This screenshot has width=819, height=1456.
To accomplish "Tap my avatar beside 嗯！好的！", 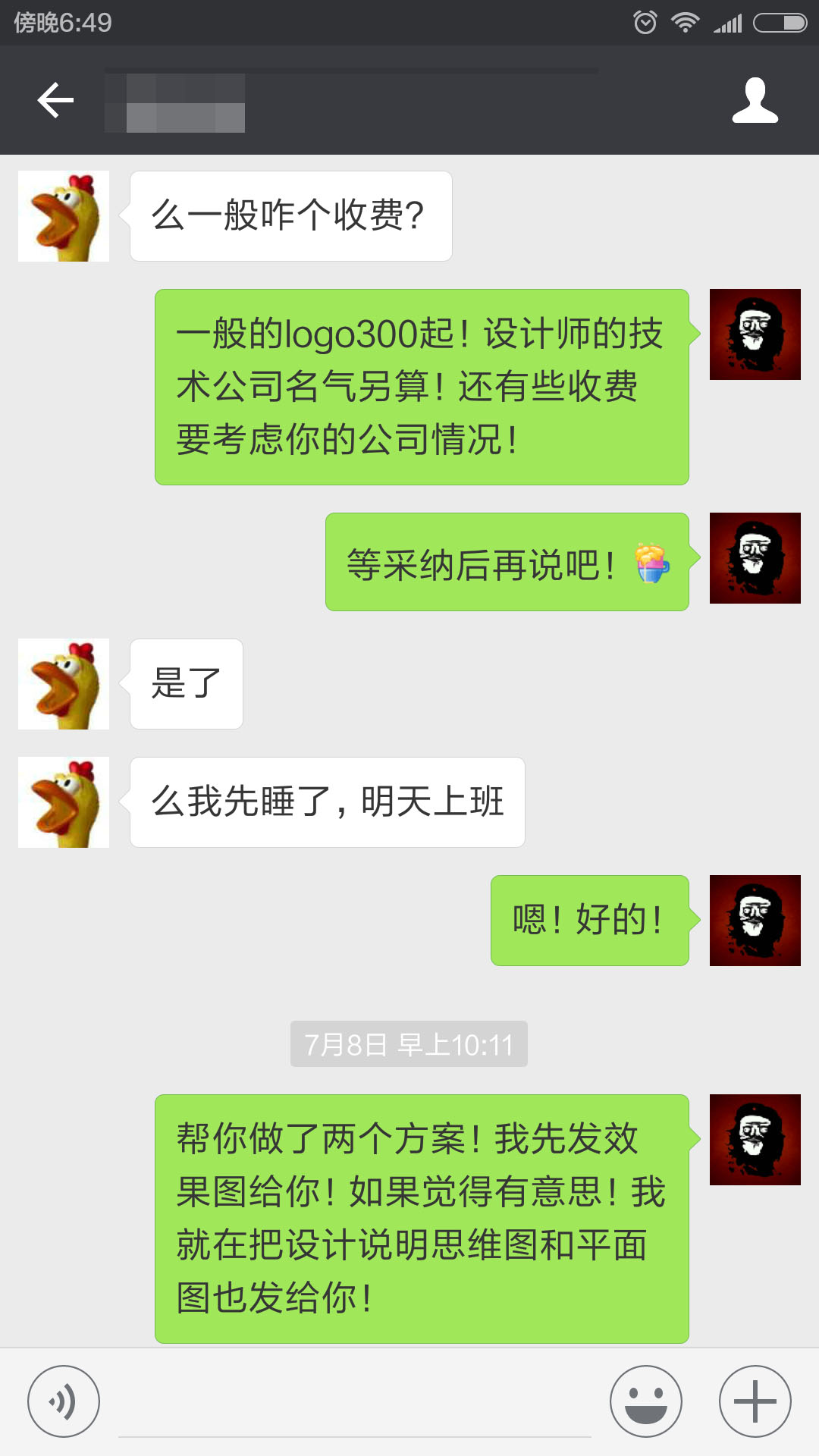I will click(x=755, y=920).
